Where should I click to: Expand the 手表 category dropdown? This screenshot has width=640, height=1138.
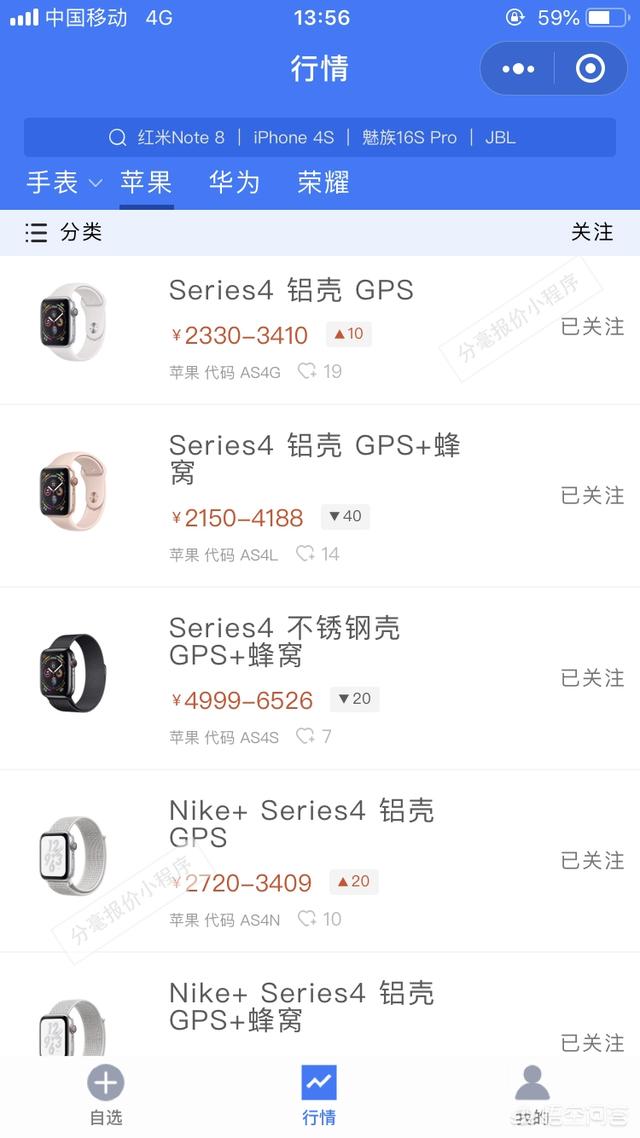pyautogui.click(x=65, y=183)
